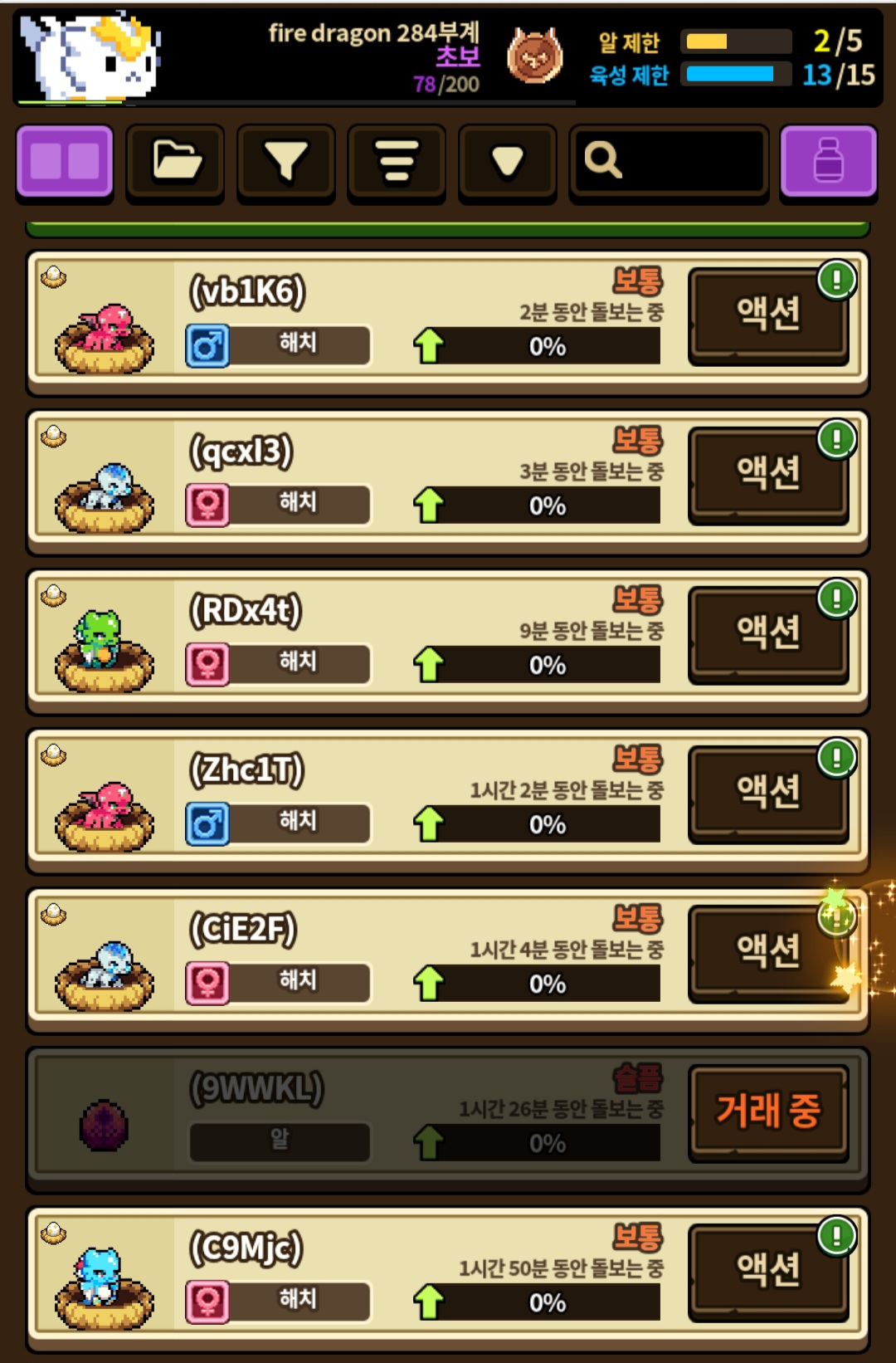The image size is (896, 1363).
Task: Tap 액션 for dragon qcxI3
Action: tap(768, 476)
